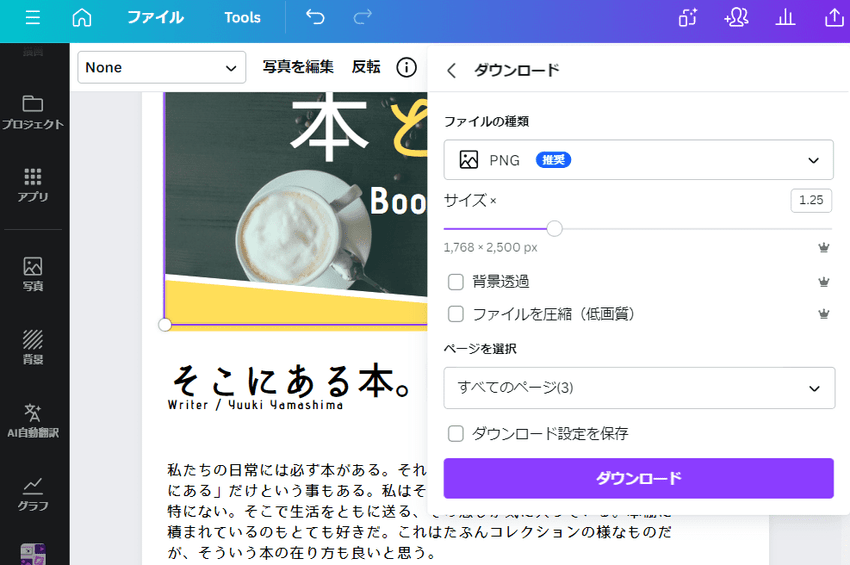This screenshot has width=850, height=565.
Task: Check ダウンロード設定を保存
Action: (456, 434)
